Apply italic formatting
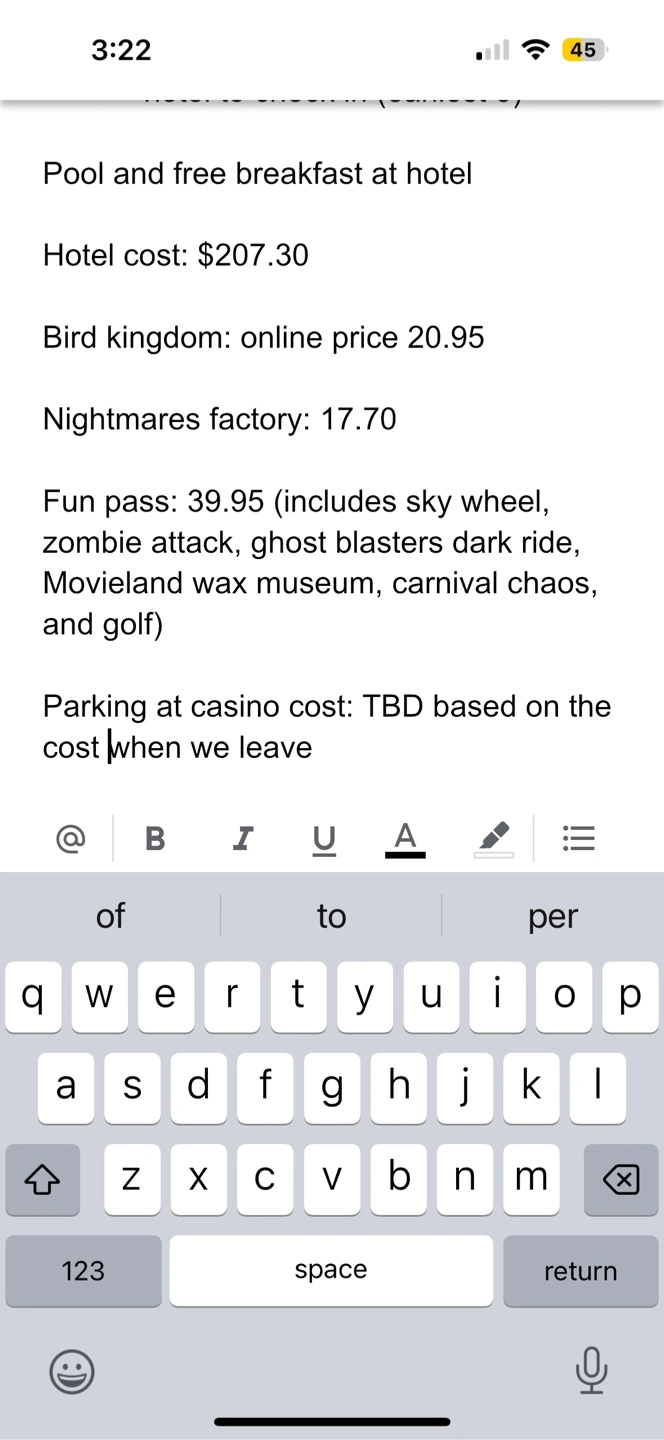 [x=241, y=838]
